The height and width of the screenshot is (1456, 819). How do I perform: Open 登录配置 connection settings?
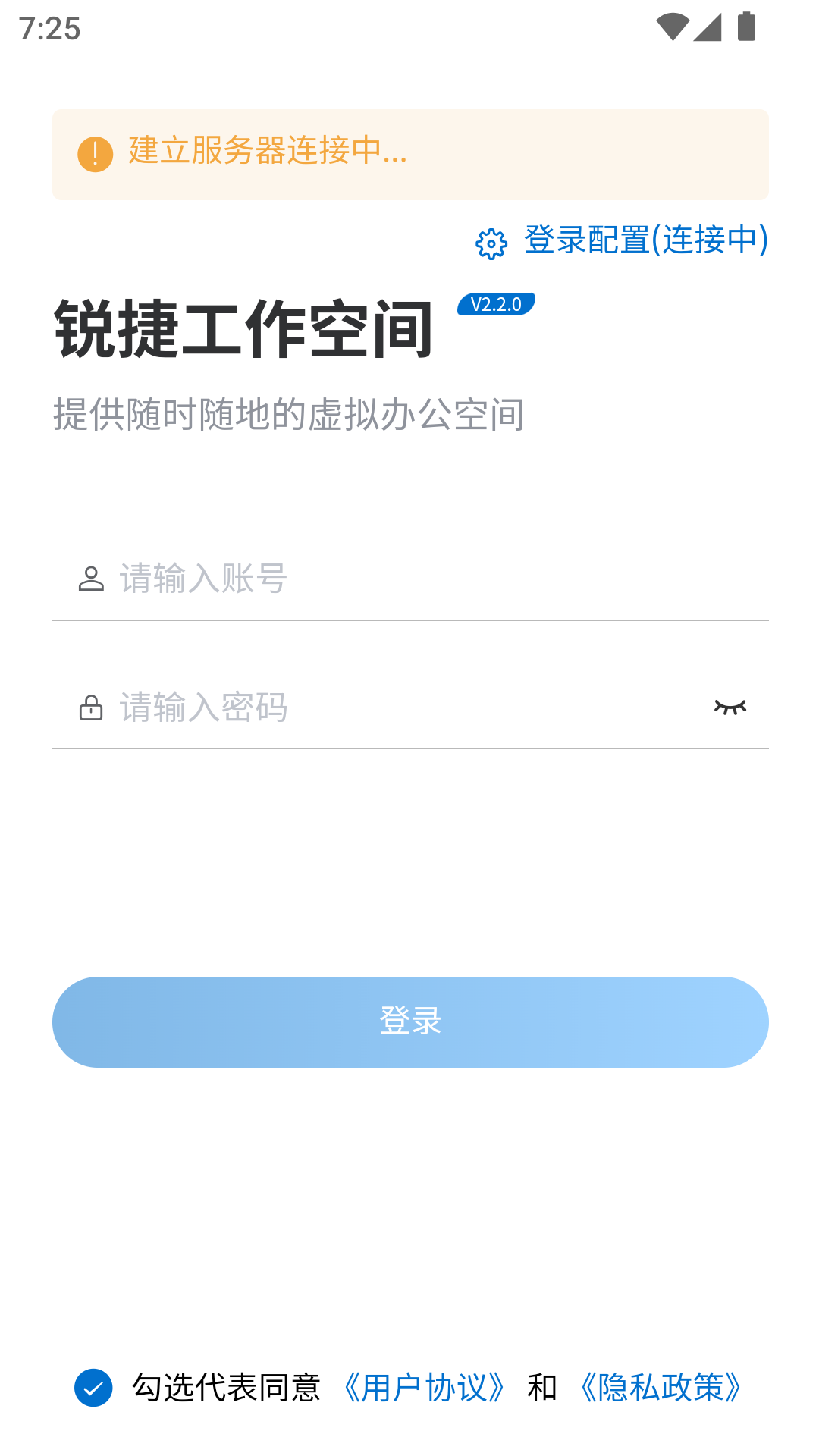click(x=645, y=241)
